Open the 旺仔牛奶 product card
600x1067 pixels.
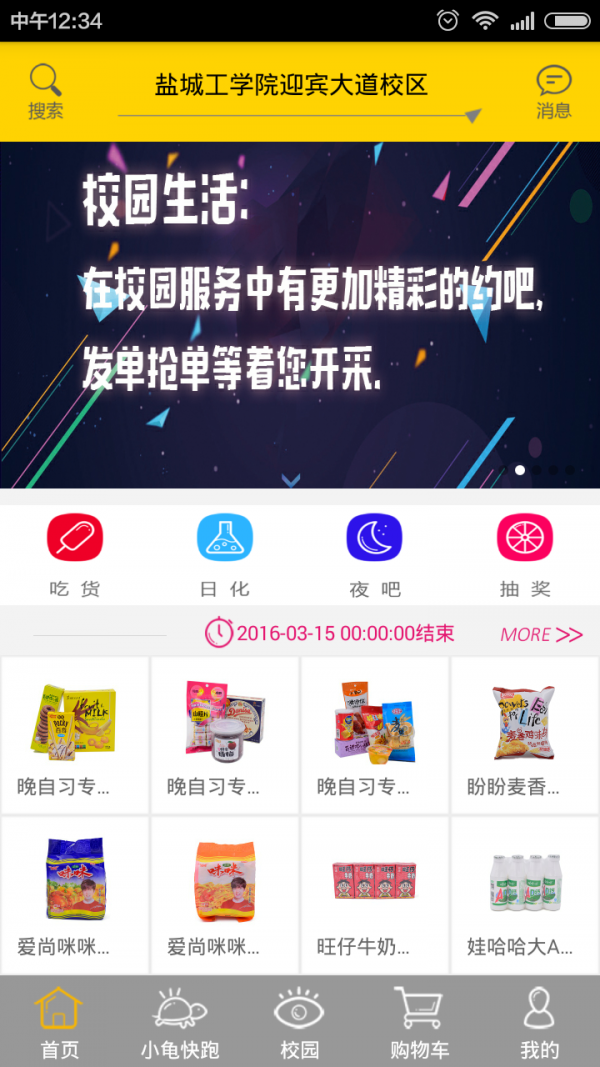tap(375, 895)
